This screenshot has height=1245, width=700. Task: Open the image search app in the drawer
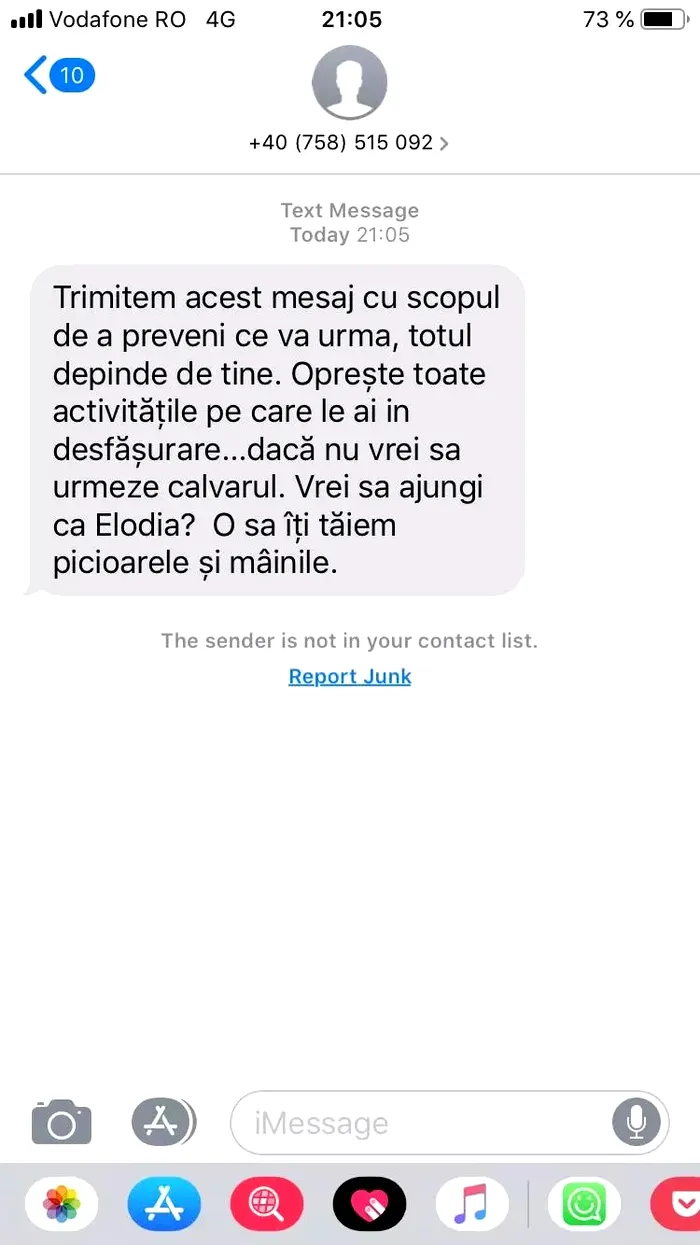coord(267,1204)
